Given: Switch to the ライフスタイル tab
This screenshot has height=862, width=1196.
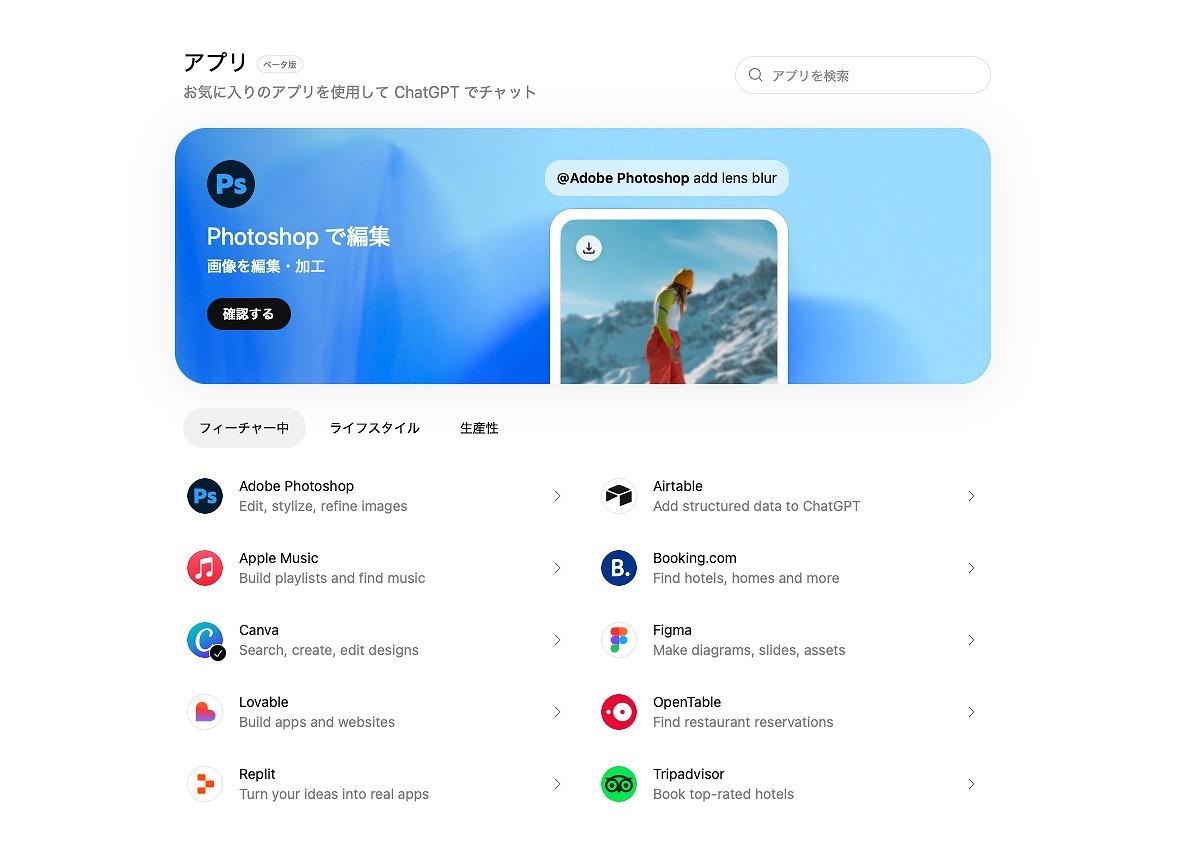Looking at the screenshot, I should pos(374,428).
